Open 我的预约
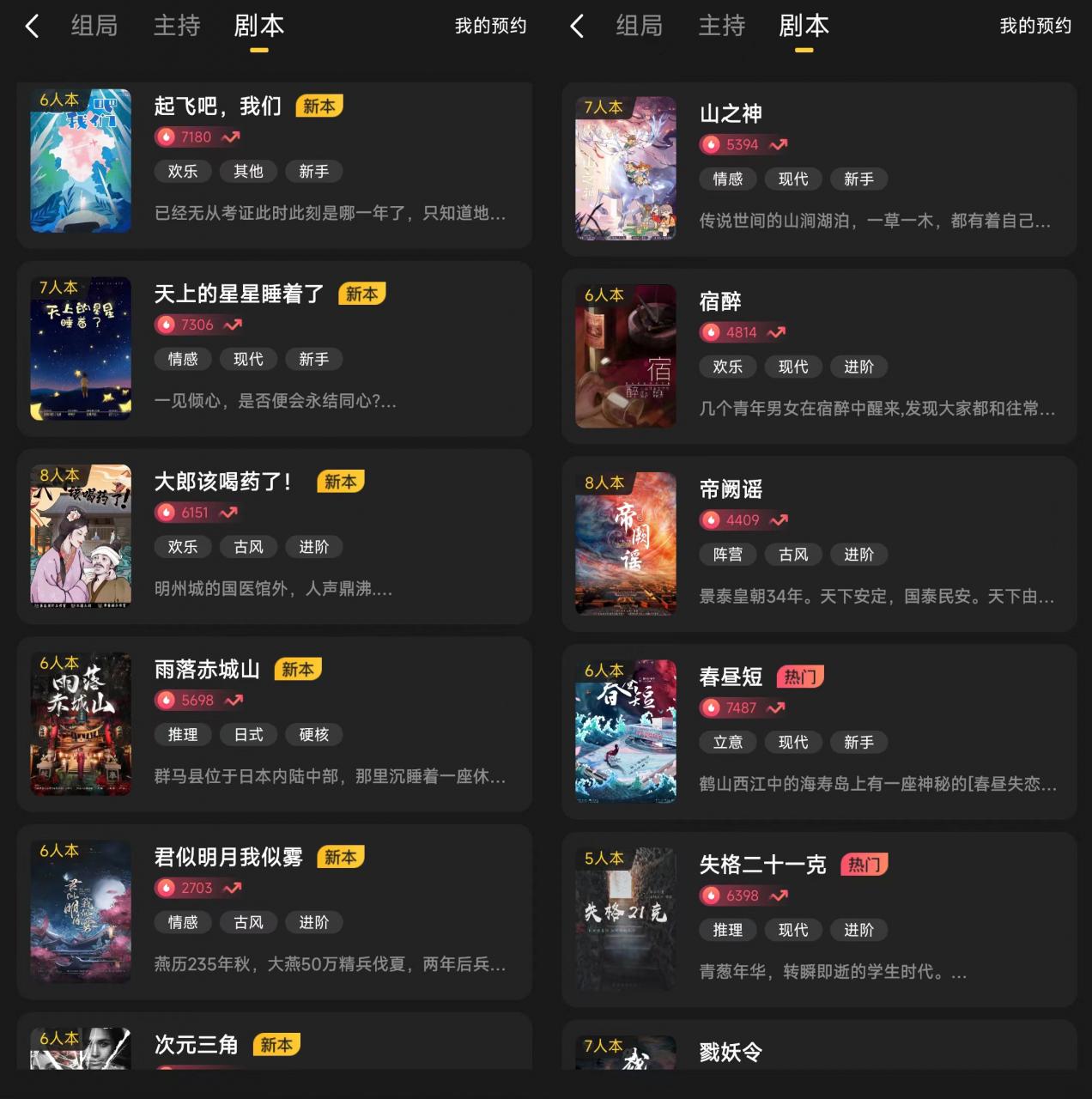Image resolution: width=1092 pixels, height=1099 pixels. coord(488,27)
